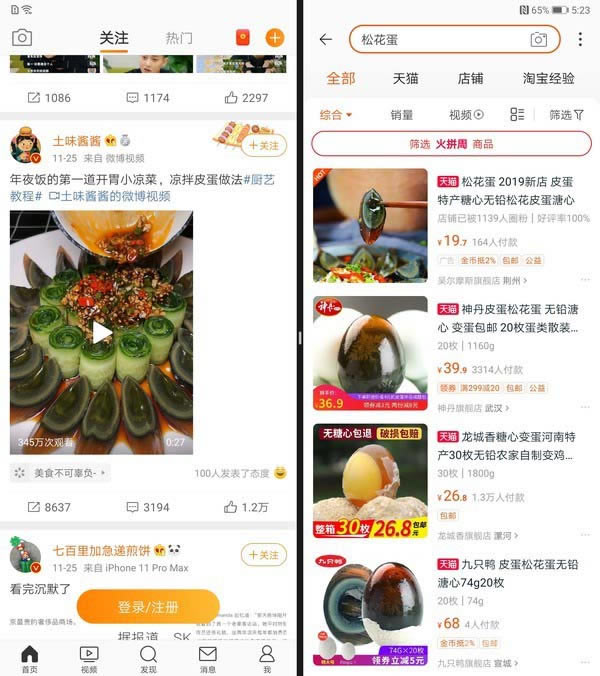Select the 店铺 tab
600x676 pixels.
tap(470, 78)
